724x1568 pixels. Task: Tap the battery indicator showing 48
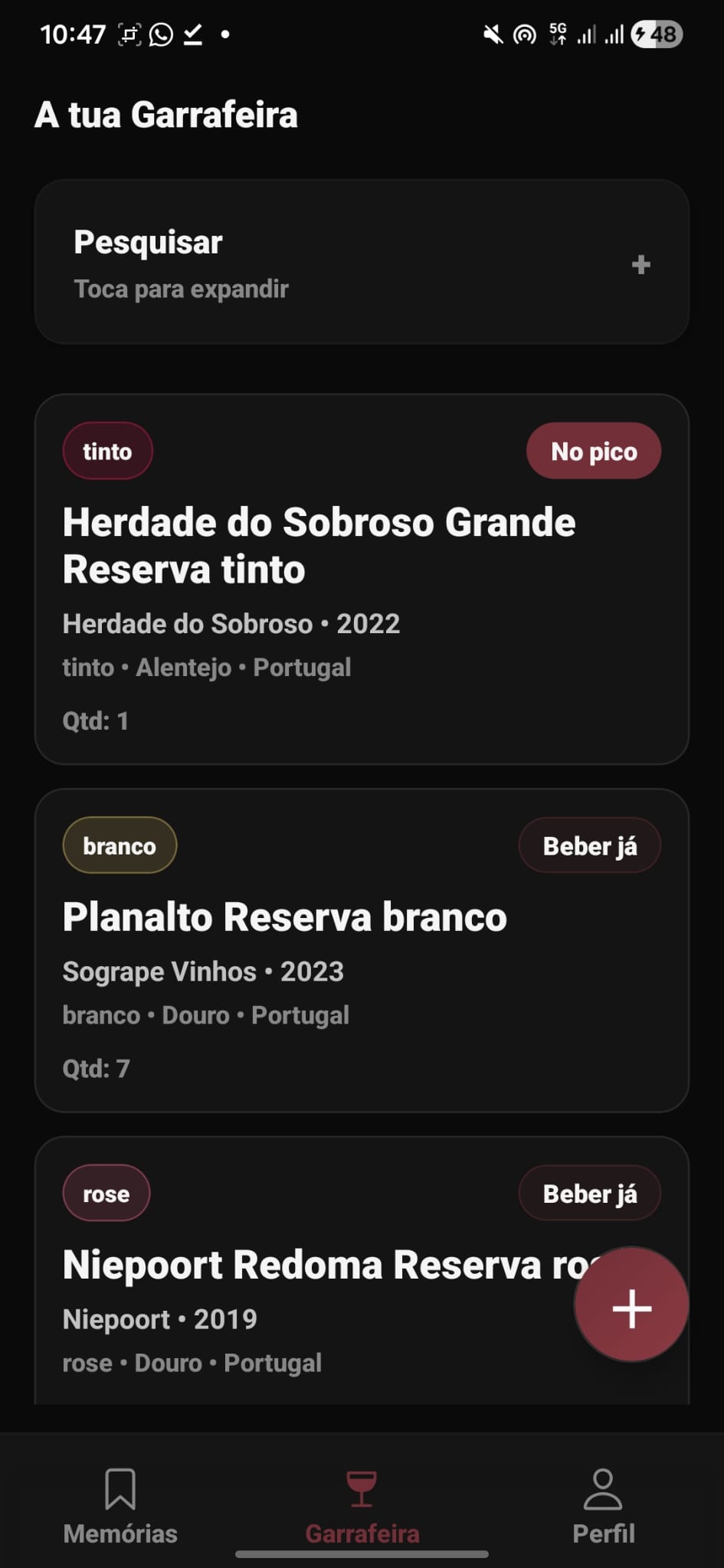tap(655, 33)
